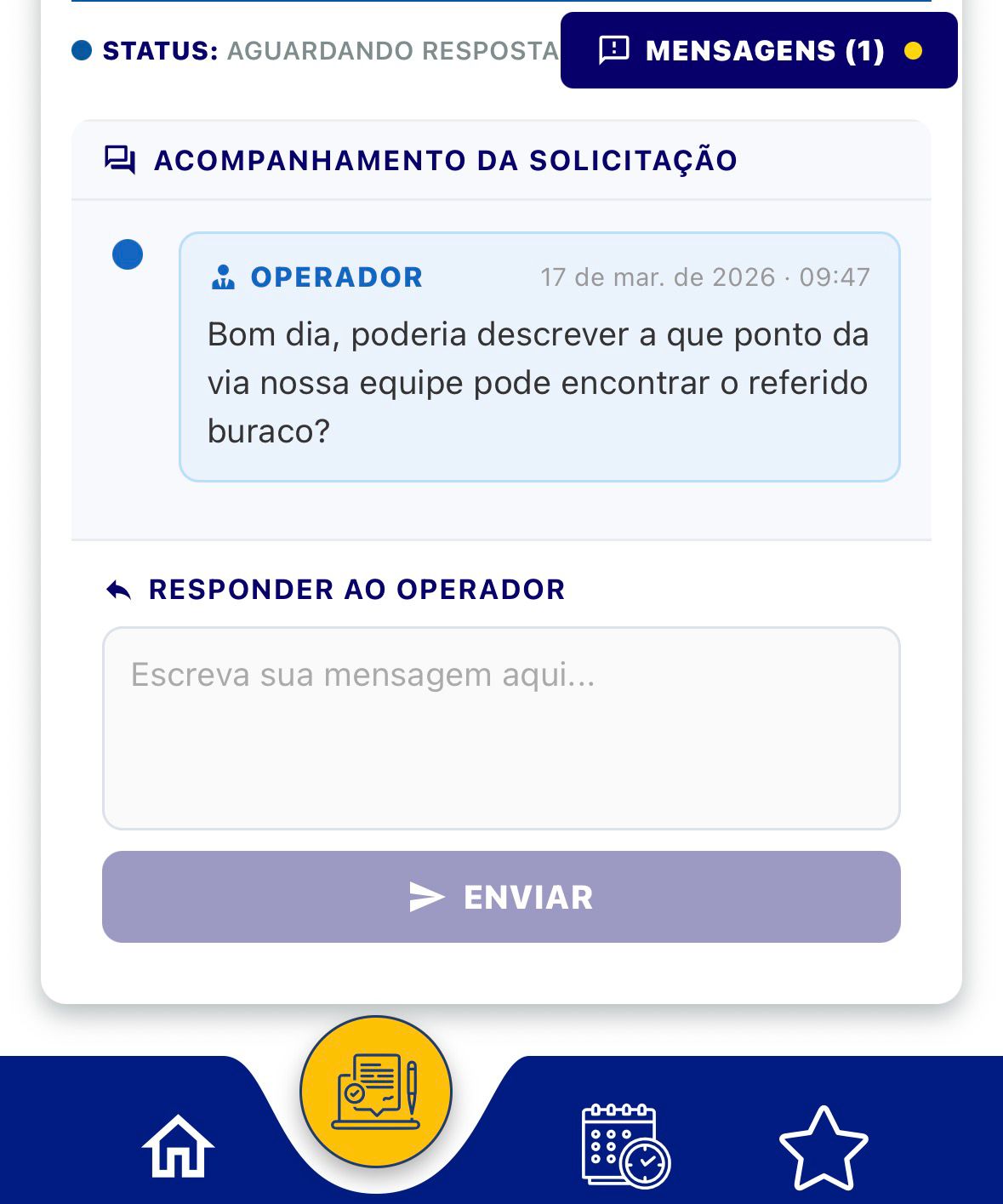Viewport: 1003px width, 1204px height.
Task: Send the reply with Enviar
Action: (x=501, y=897)
